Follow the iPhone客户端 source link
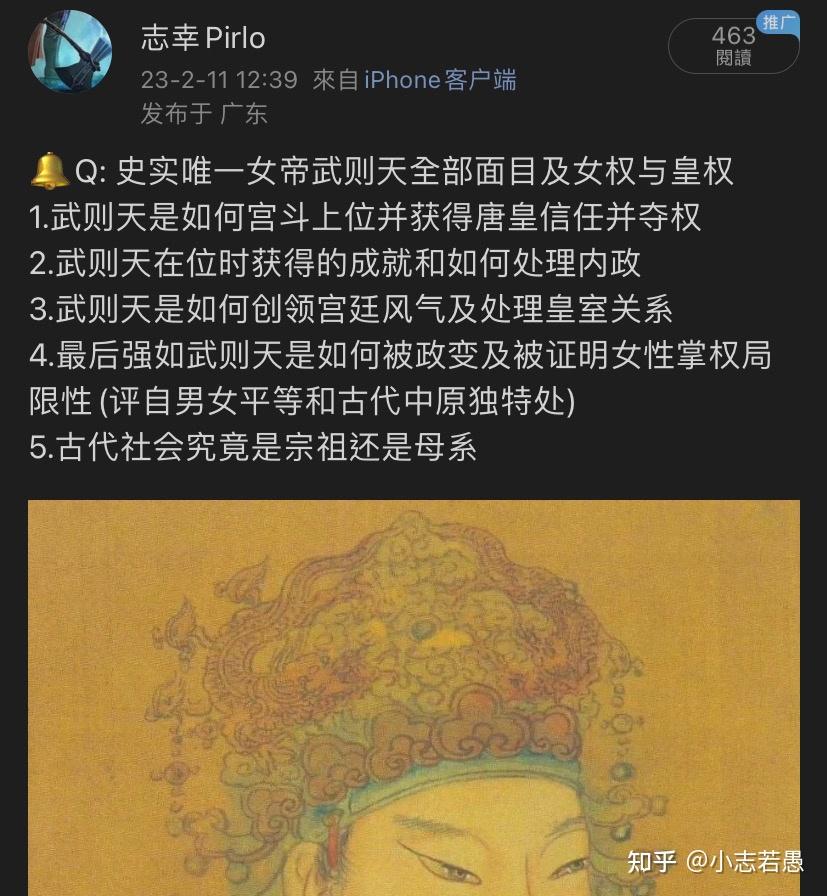Viewport: 827px width, 896px height. click(440, 80)
